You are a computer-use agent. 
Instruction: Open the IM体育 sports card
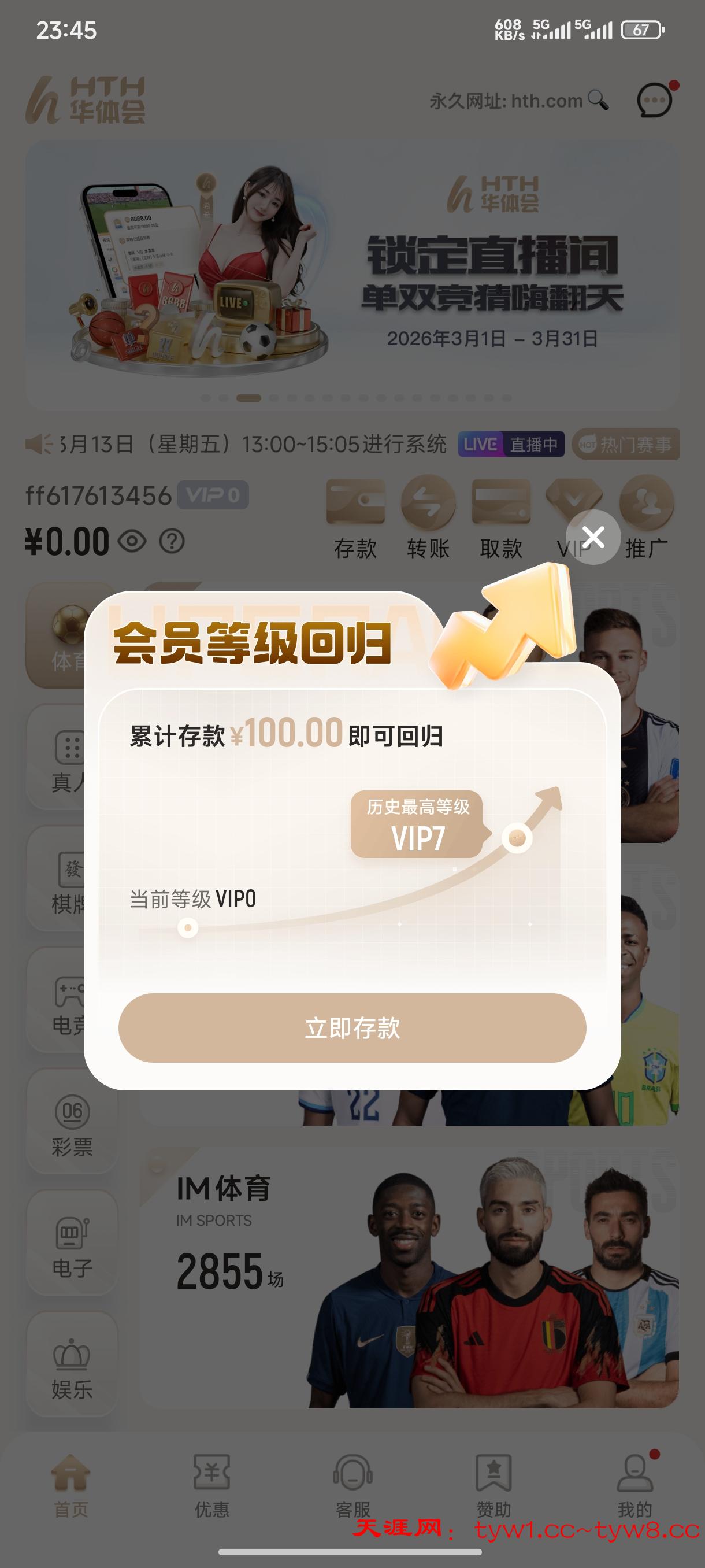coord(409,1277)
